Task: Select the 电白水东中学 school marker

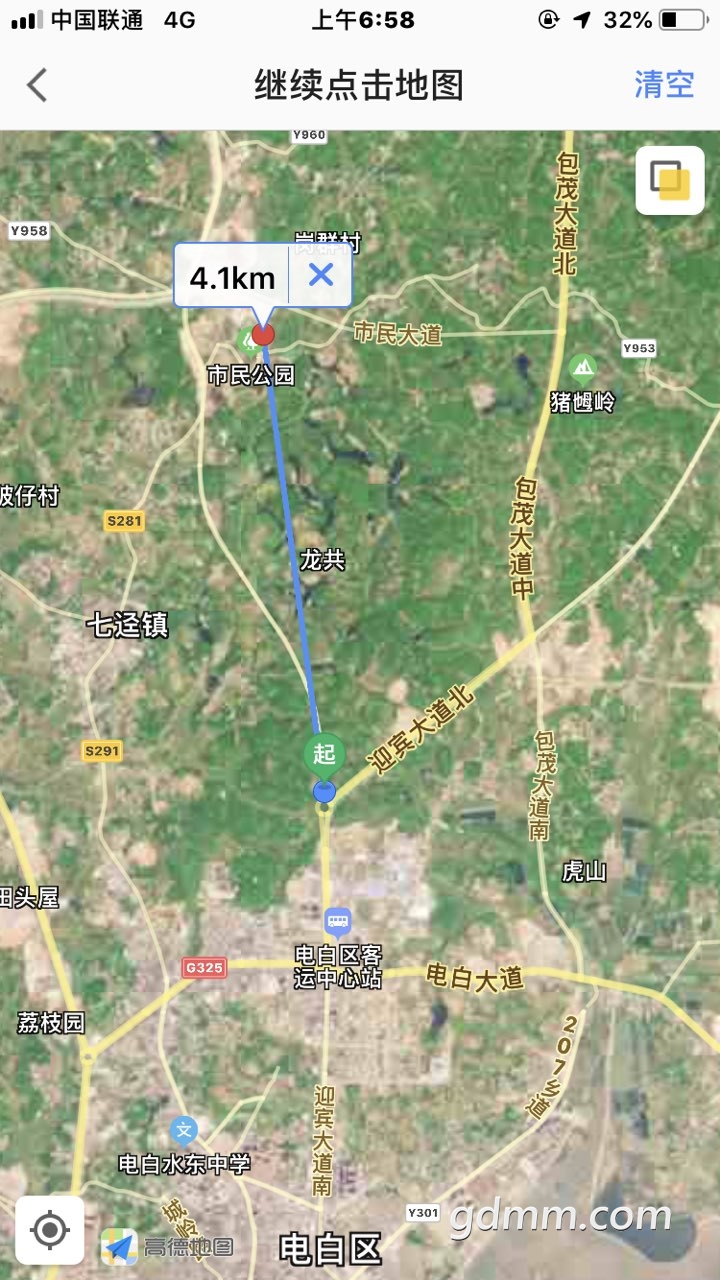Action: [184, 1131]
